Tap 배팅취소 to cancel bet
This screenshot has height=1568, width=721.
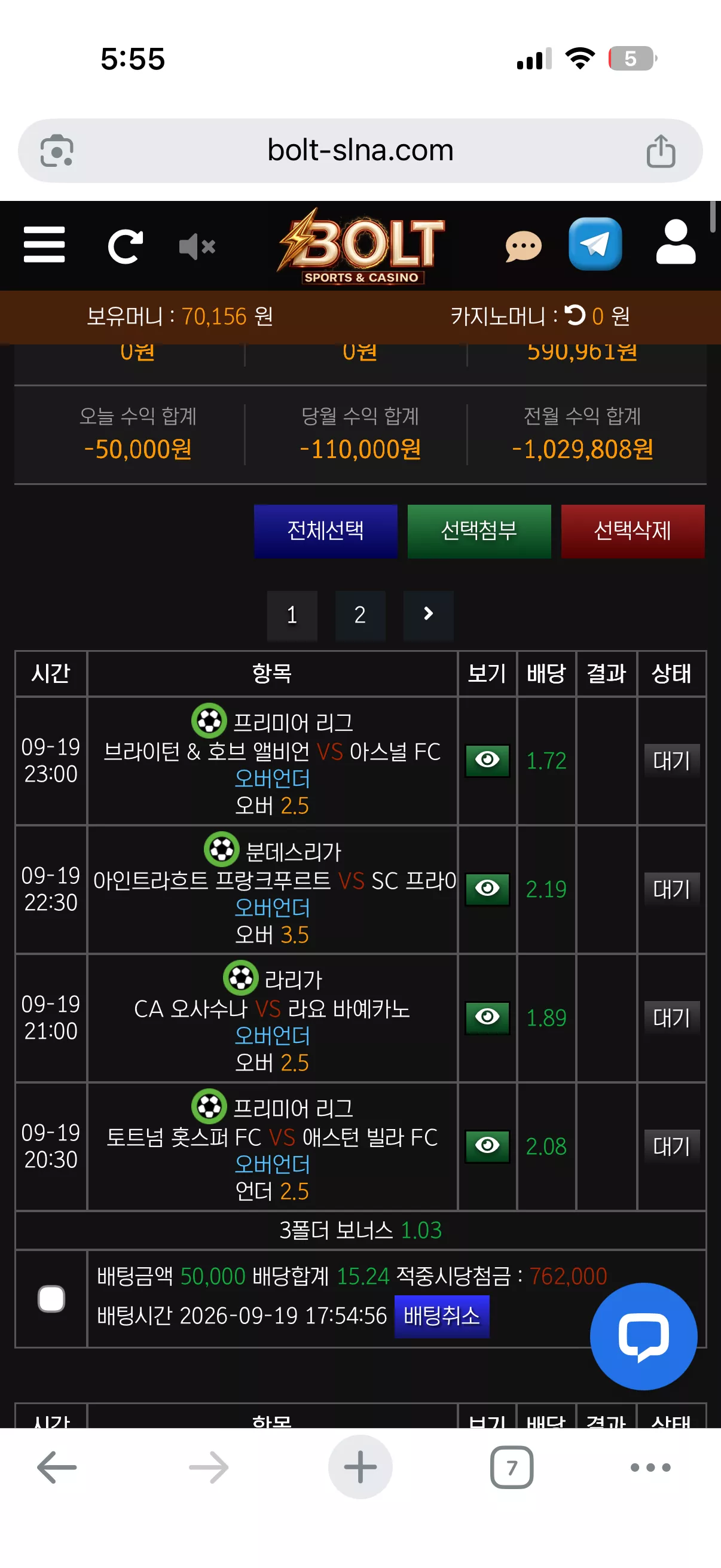click(x=442, y=1316)
